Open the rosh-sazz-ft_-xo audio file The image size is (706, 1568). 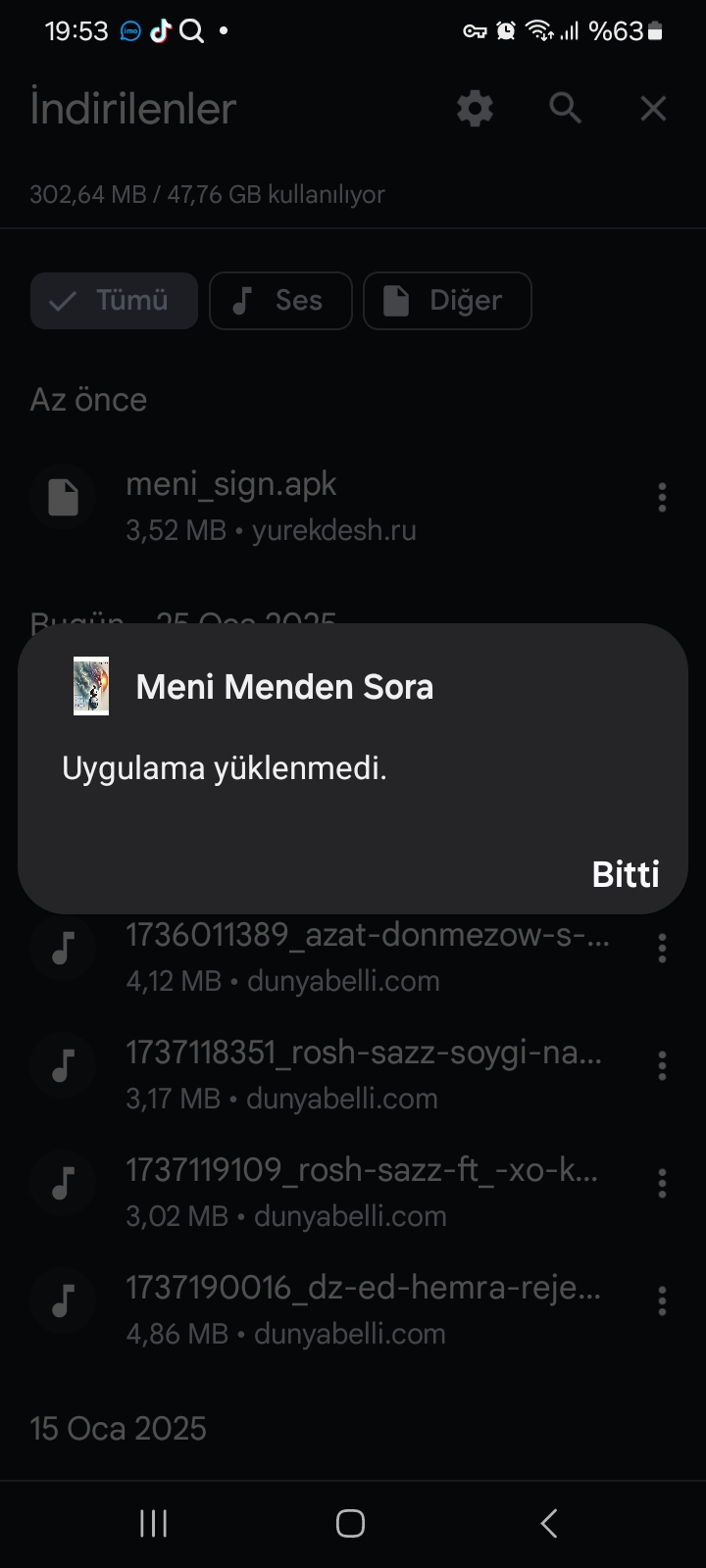tap(333, 1192)
